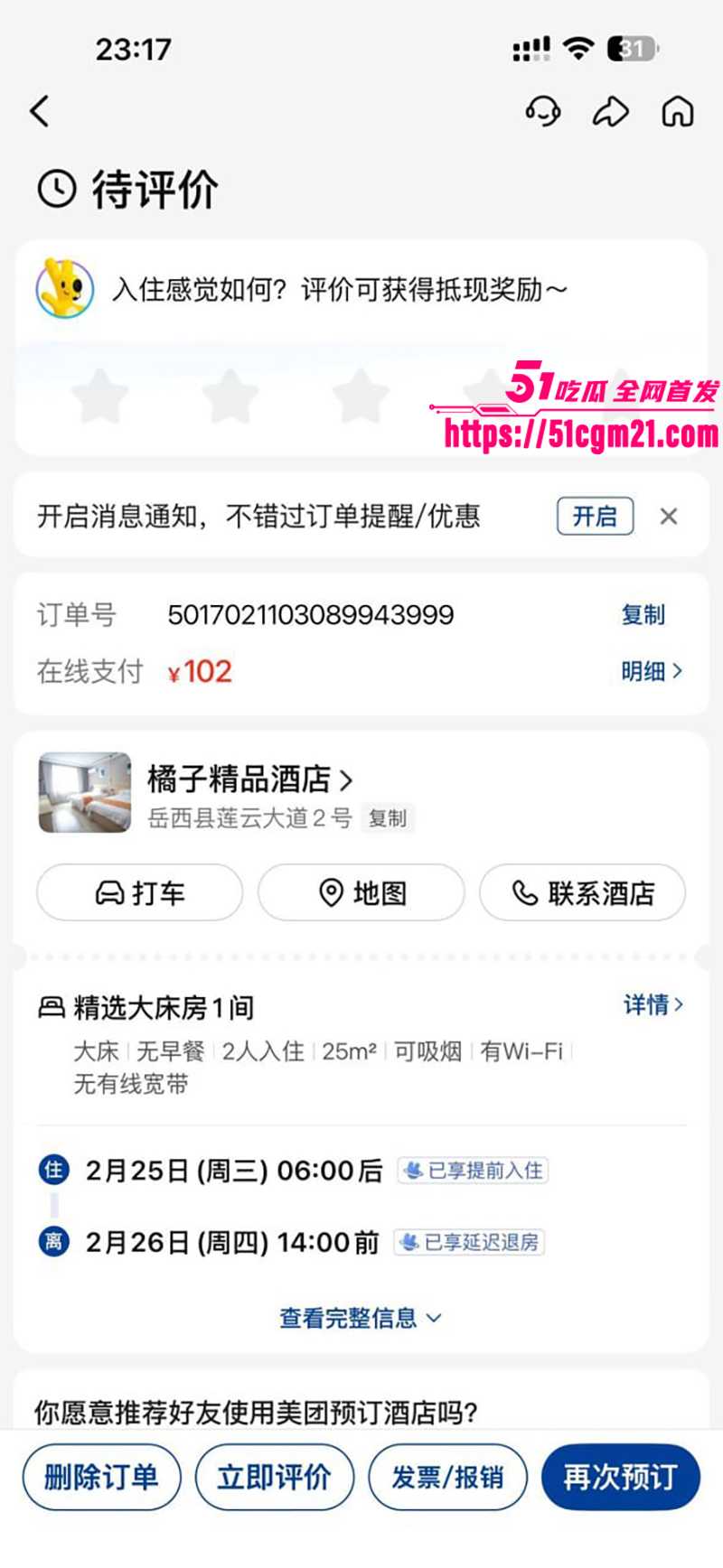
Task: Go back using the top-left arrow
Action: tap(40, 111)
